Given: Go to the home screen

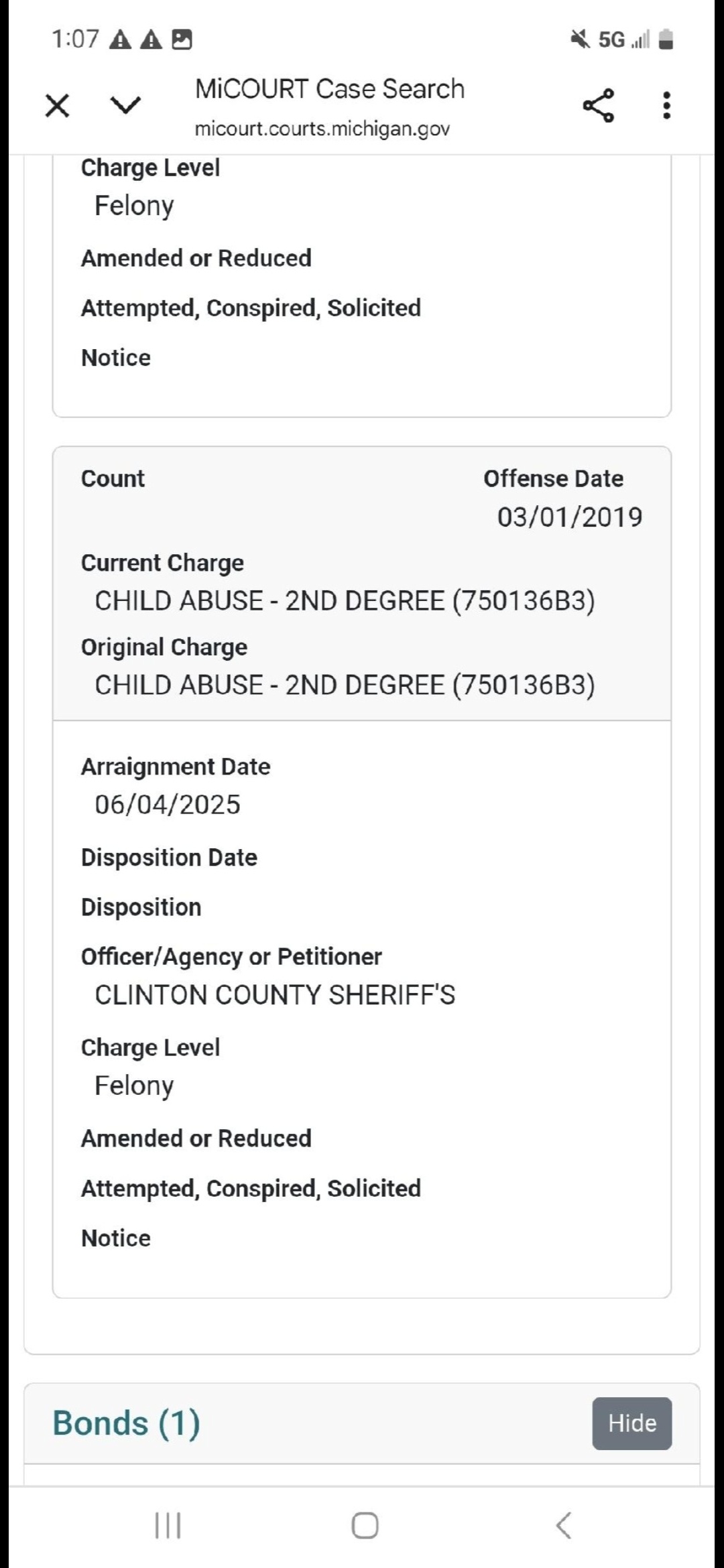Looking at the screenshot, I should pos(365,1526).
